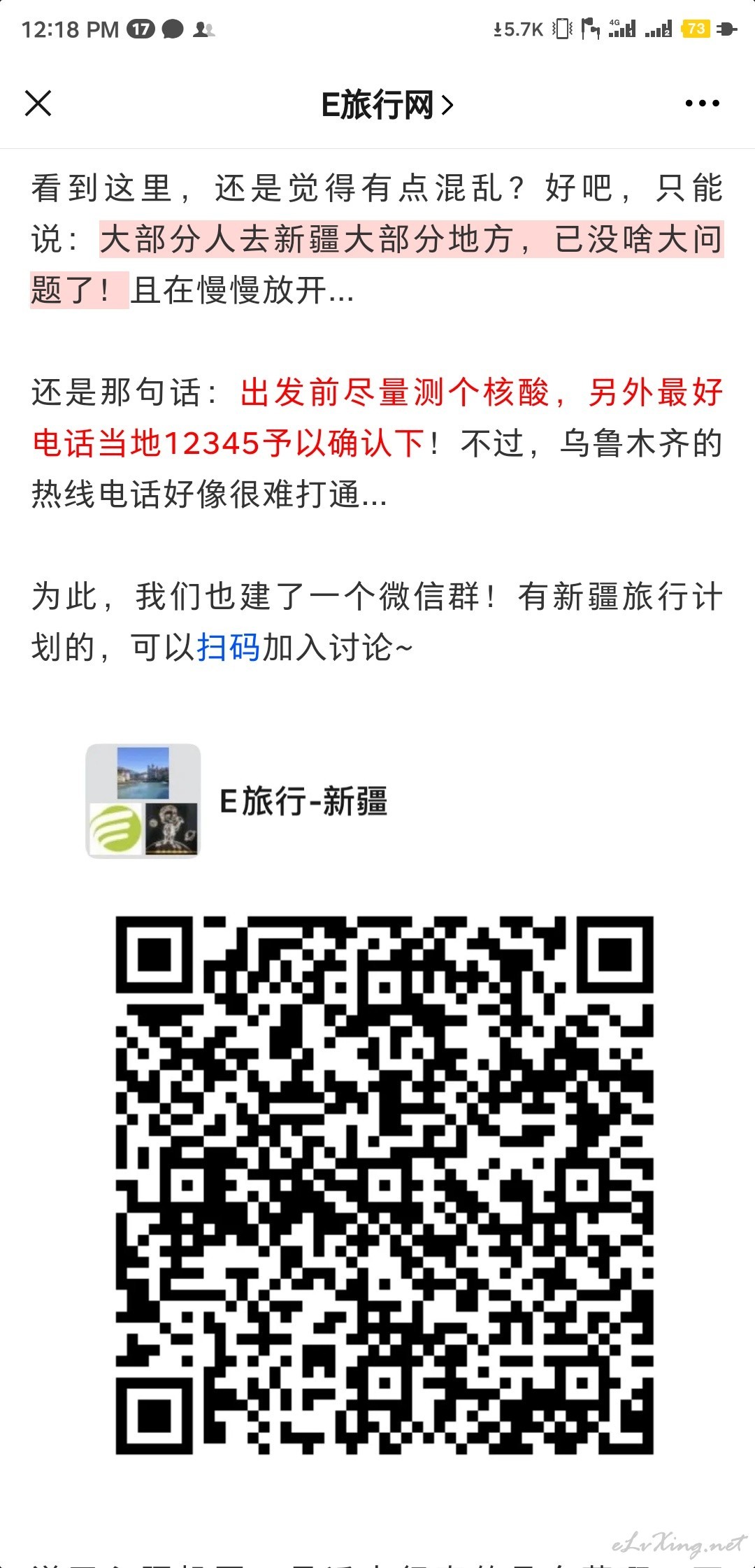Open the three-dot more options menu
The height and width of the screenshot is (1568, 755).
702,104
